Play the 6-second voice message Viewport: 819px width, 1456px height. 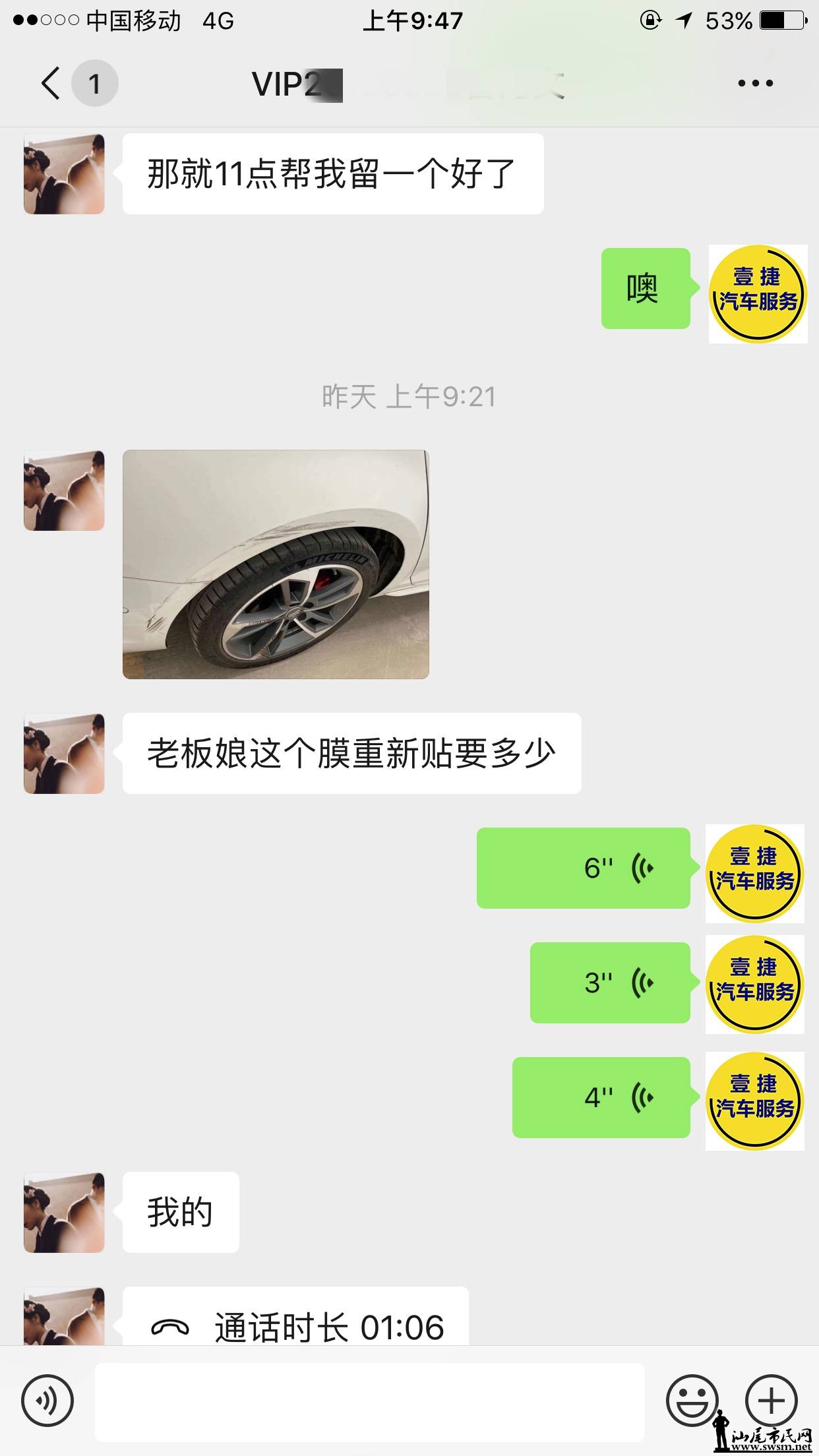coord(583,868)
